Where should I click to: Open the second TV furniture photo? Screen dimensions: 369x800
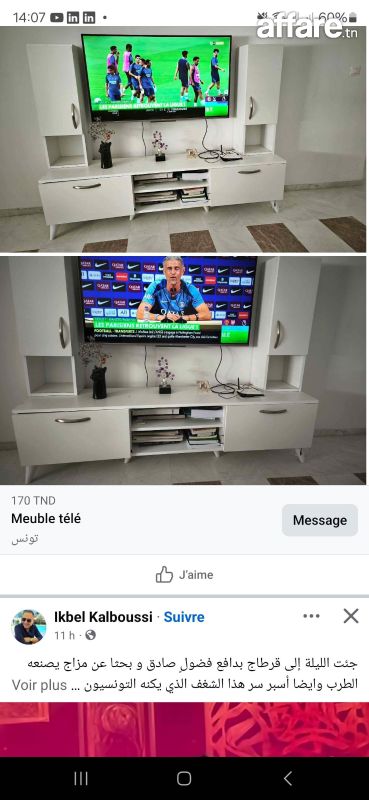coord(184,370)
